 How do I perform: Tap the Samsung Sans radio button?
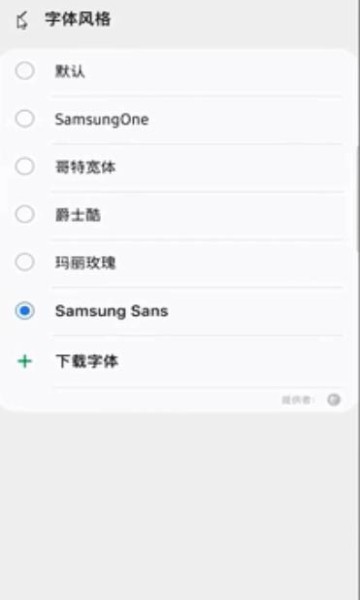[x=25, y=311]
